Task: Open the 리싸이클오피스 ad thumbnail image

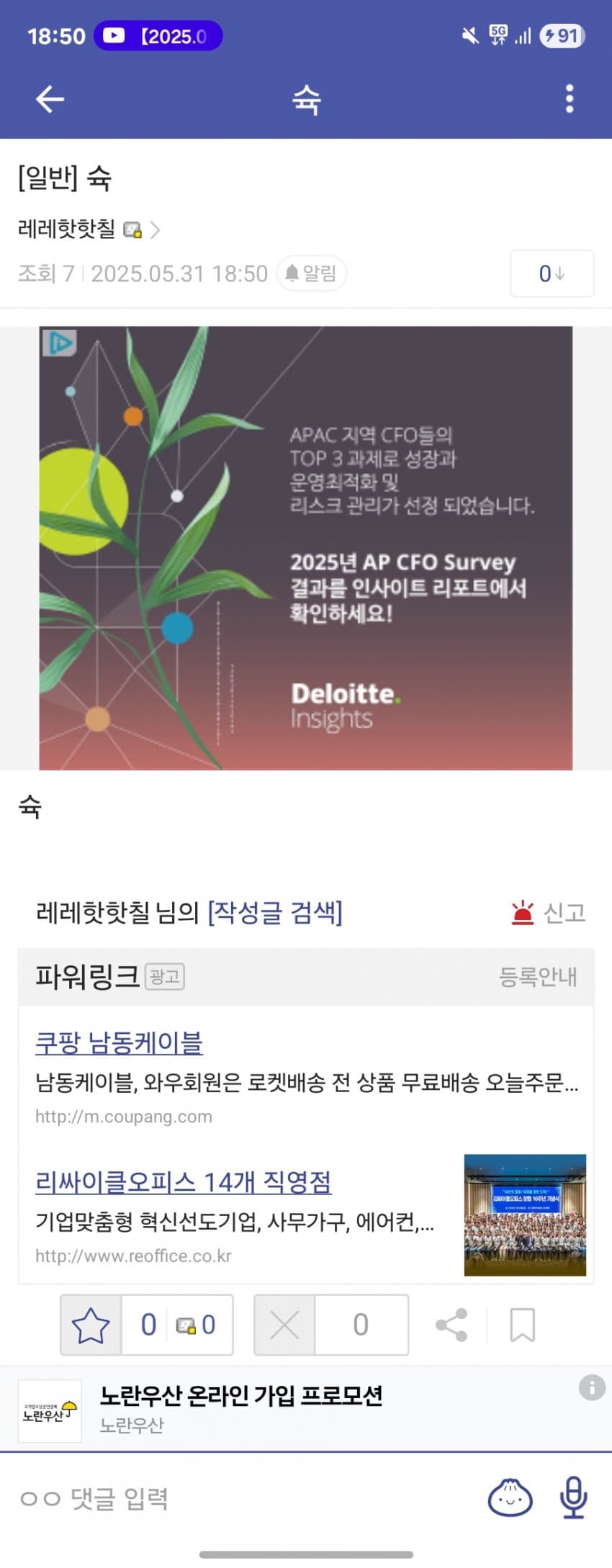Action: [525, 1215]
